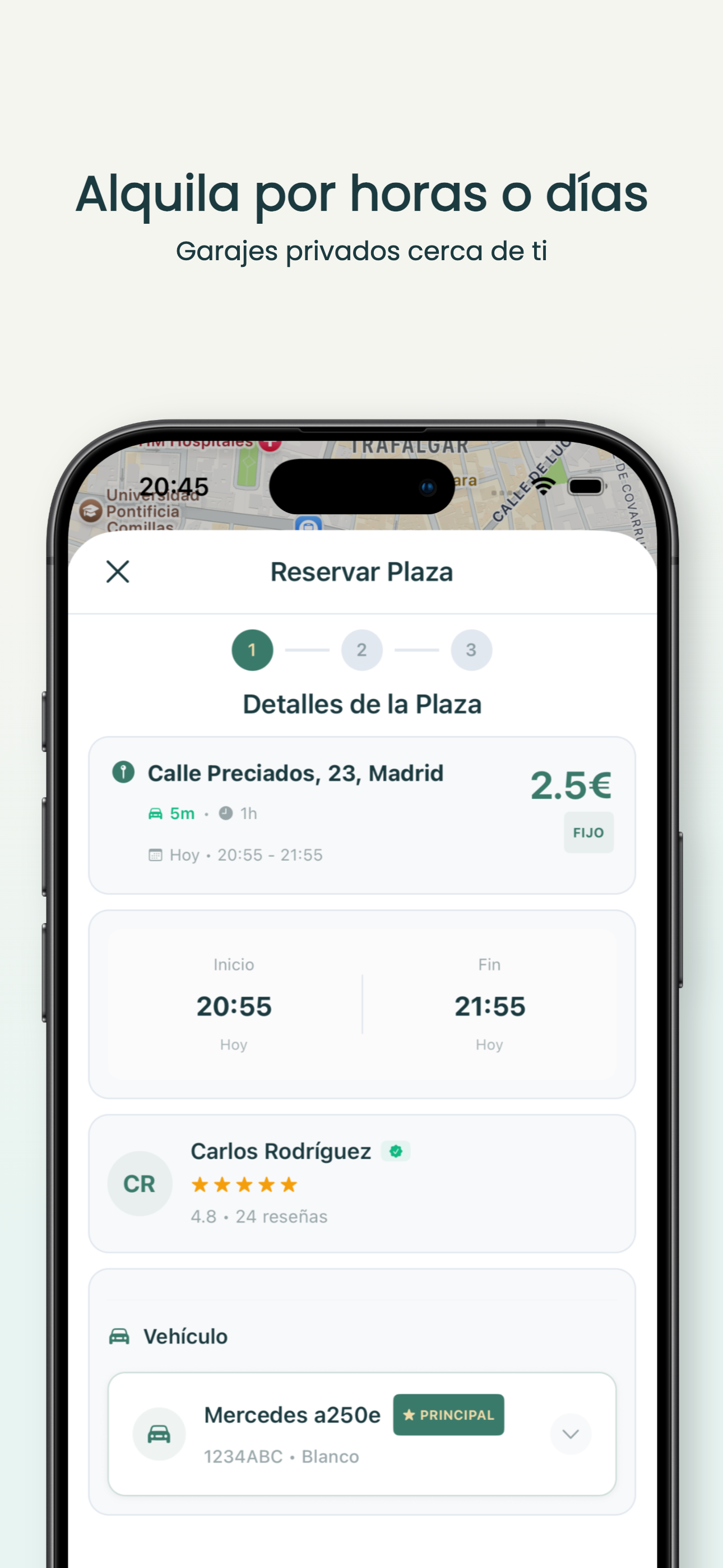Open the Inicio time selector showing 20:55

(234, 1005)
